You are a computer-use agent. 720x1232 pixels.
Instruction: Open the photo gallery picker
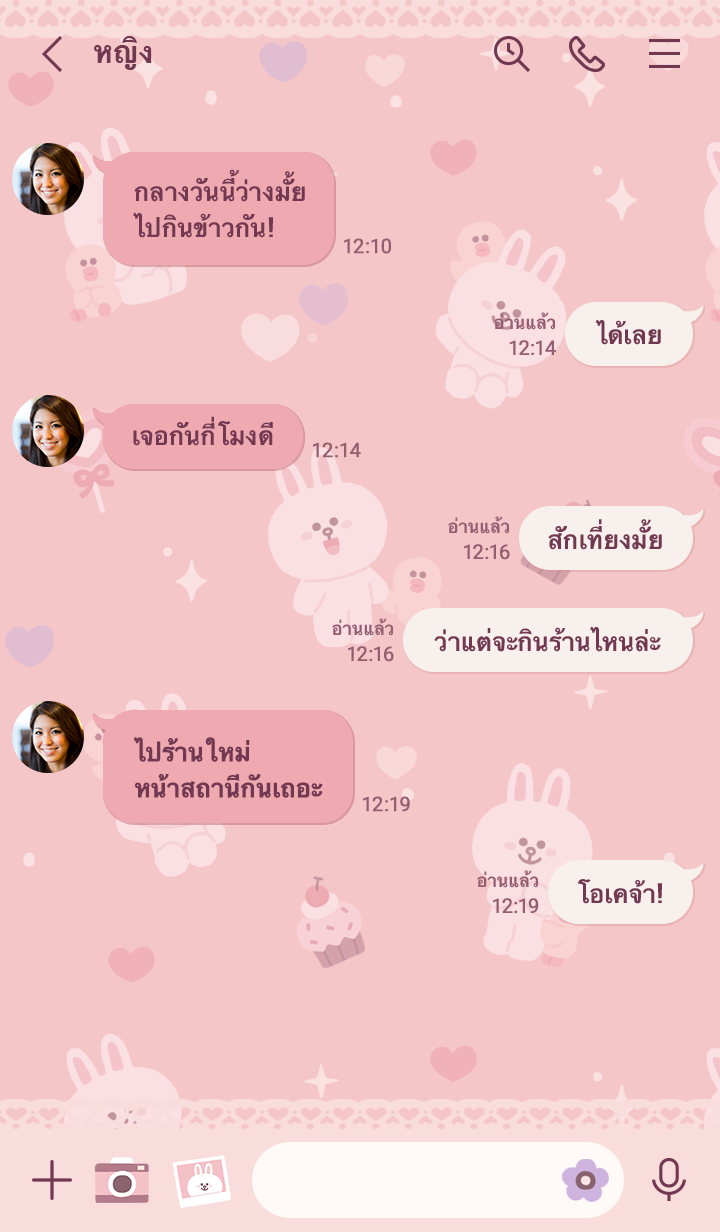(202, 1181)
